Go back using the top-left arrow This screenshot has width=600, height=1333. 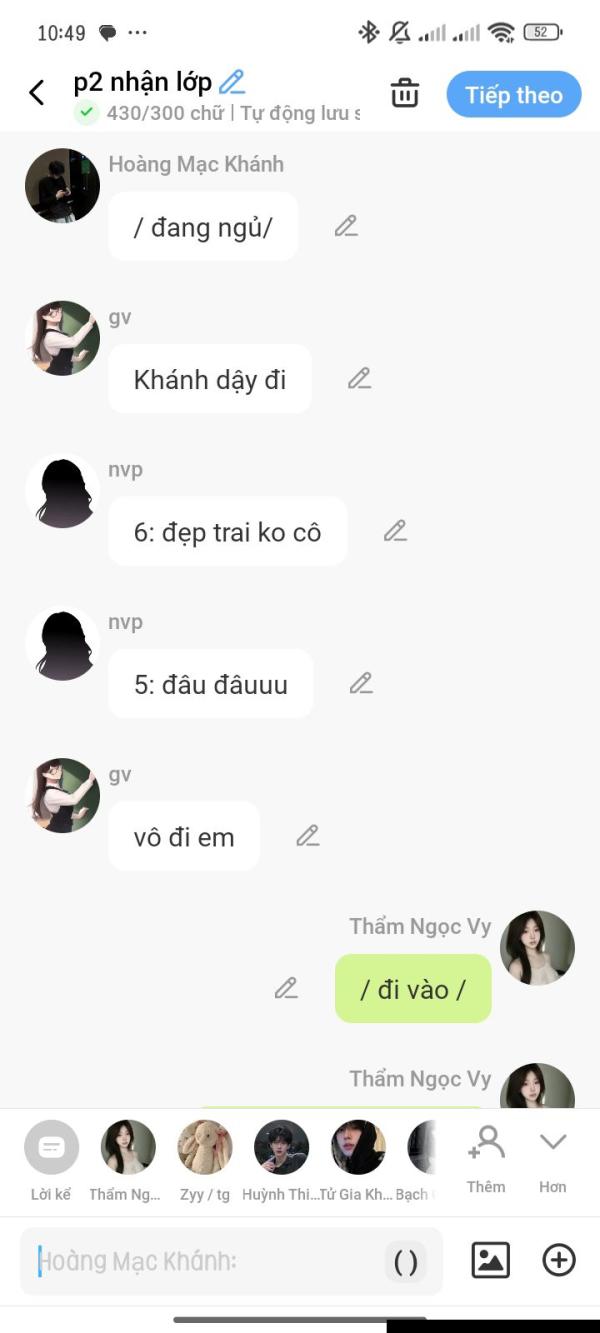(37, 93)
